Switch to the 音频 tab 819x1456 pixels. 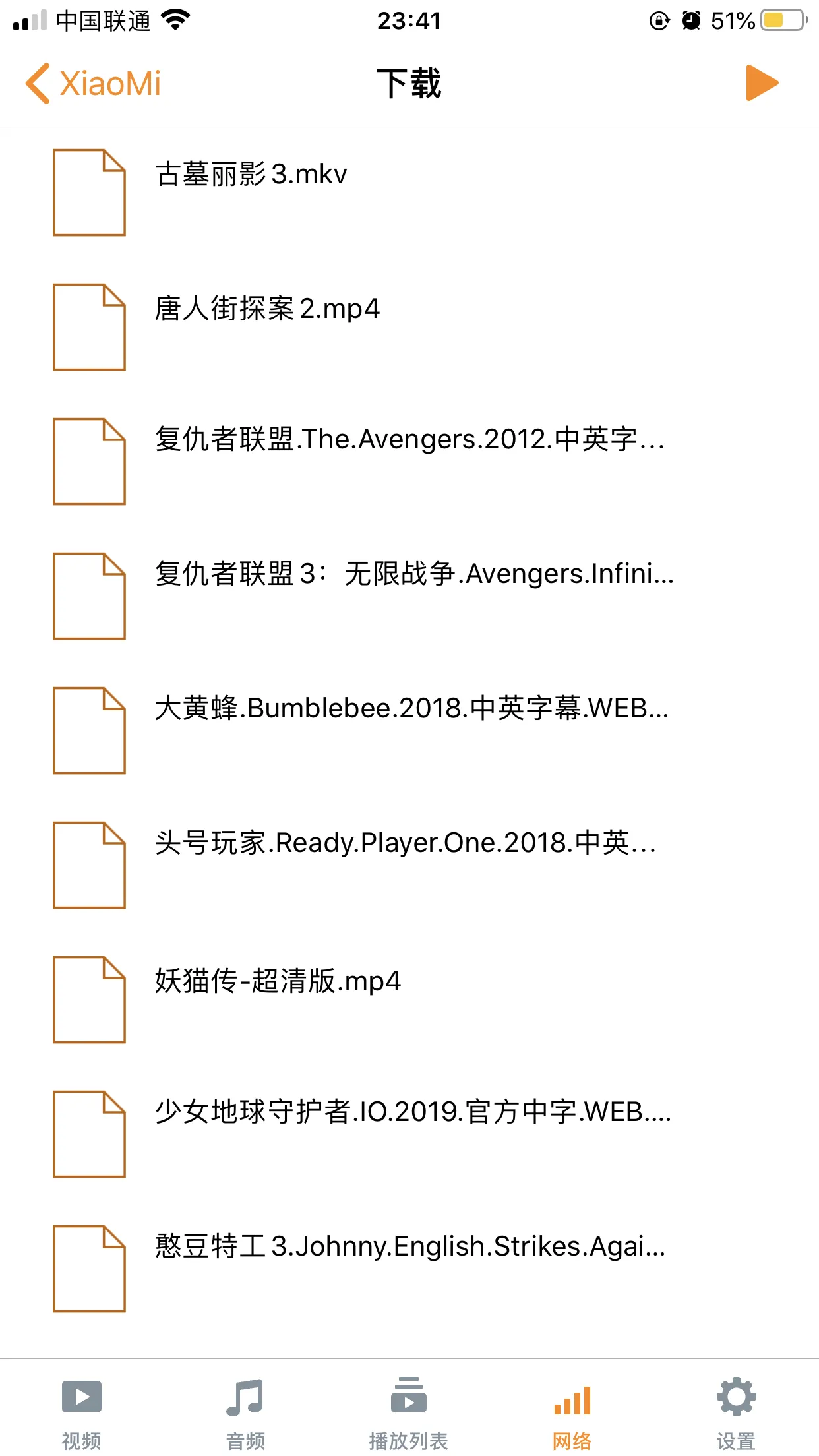(245, 1411)
